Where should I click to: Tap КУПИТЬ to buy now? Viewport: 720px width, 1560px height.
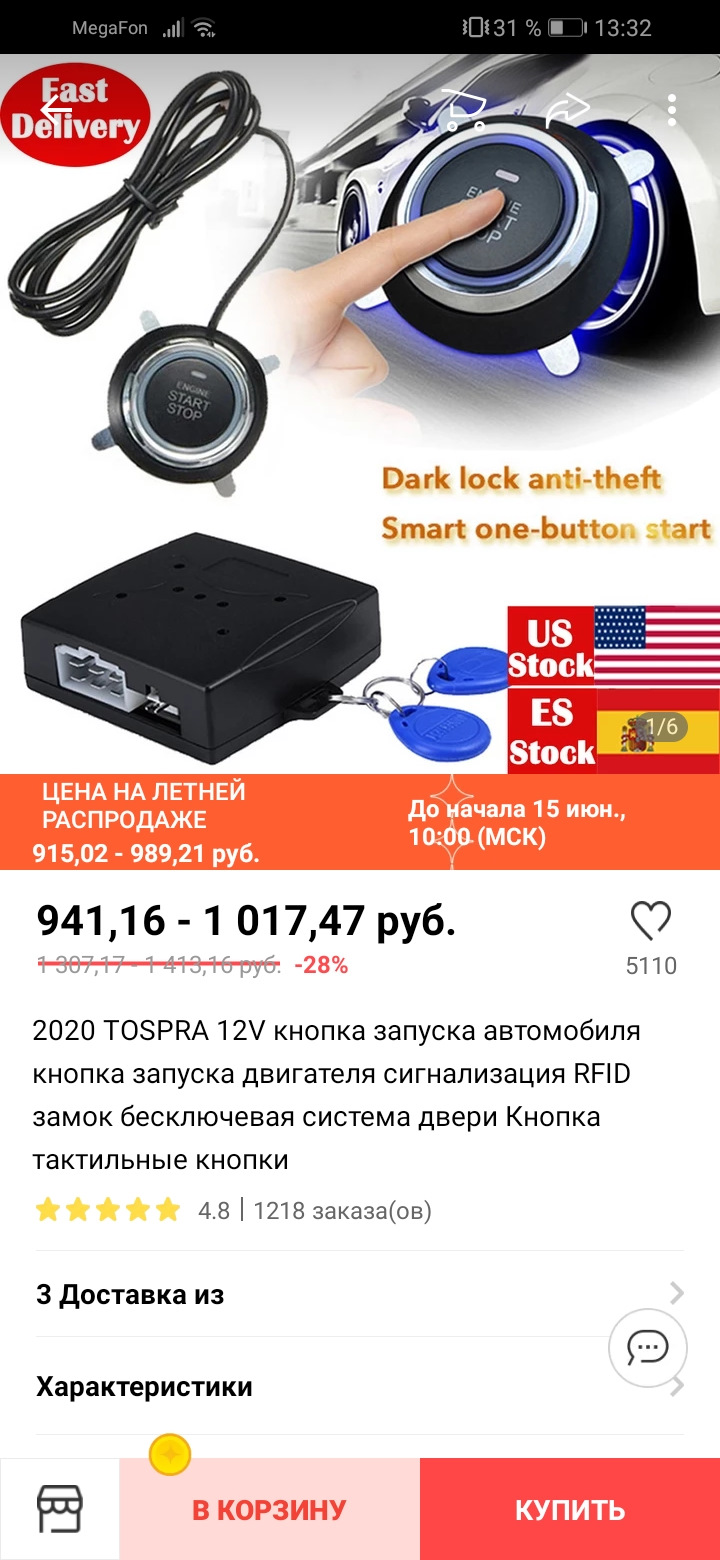[570, 1509]
